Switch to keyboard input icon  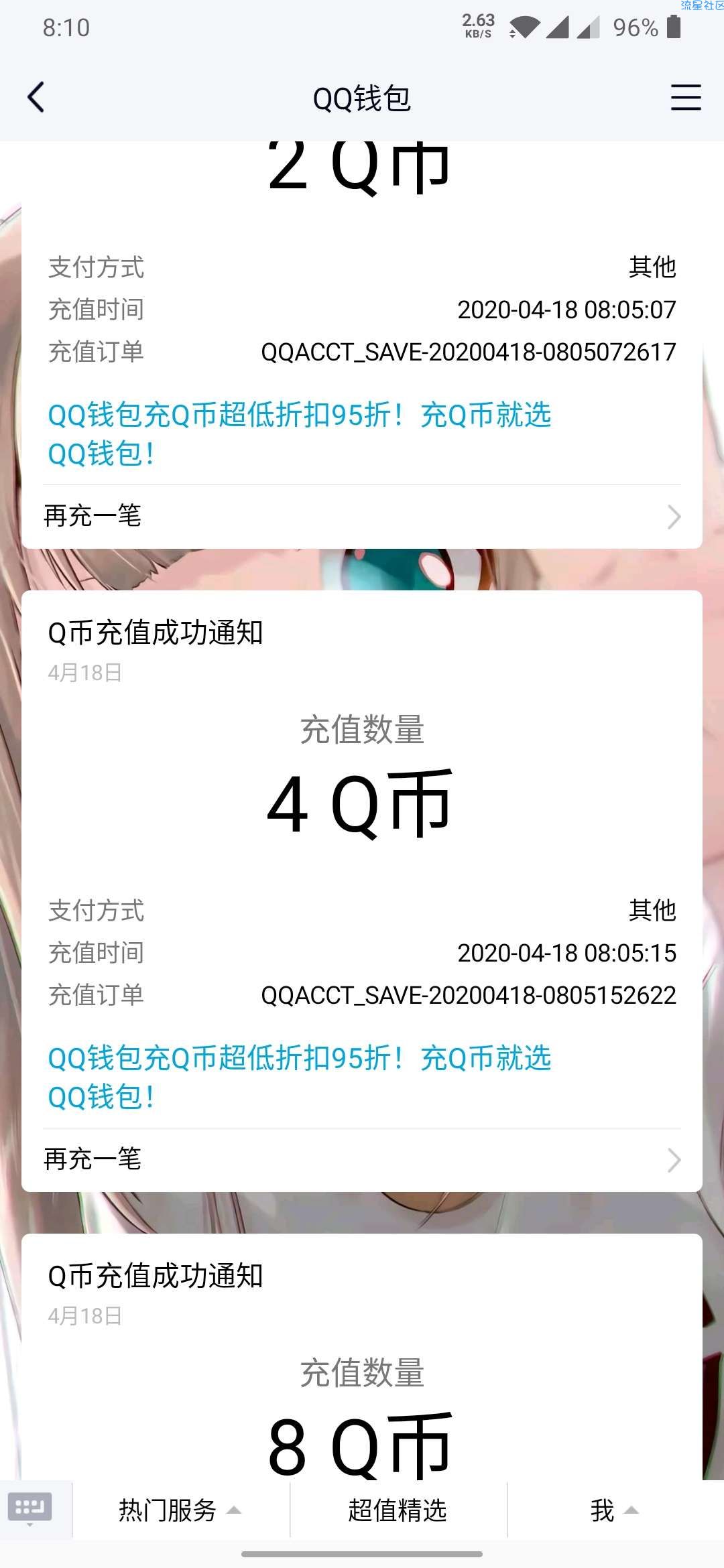pyautogui.click(x=29, y=1508)
